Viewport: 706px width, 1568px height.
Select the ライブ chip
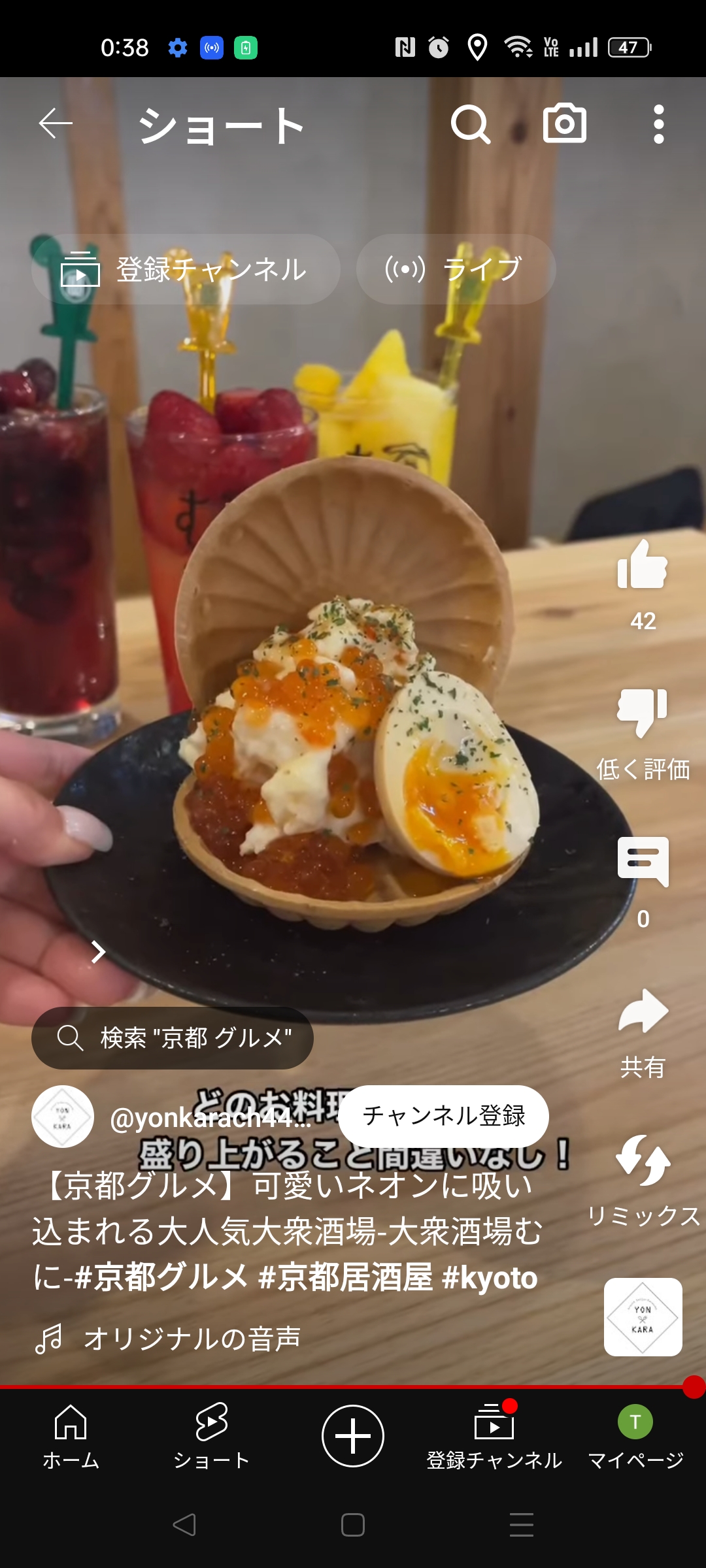point(456,269)
